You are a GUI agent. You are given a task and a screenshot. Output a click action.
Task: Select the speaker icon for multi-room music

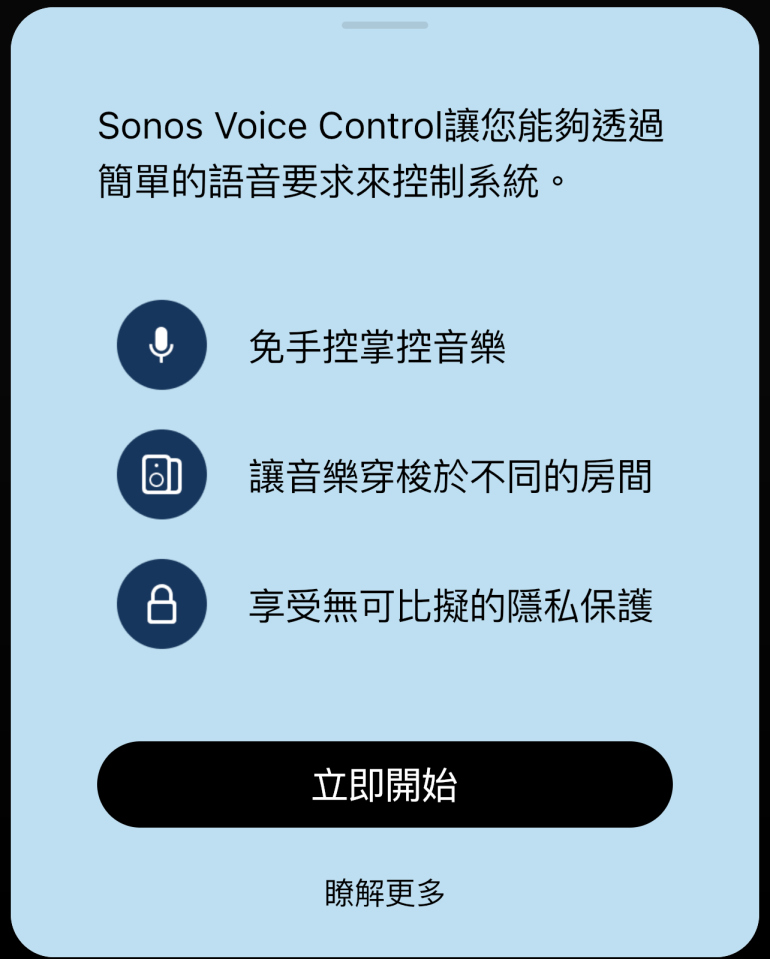point(161,474)
